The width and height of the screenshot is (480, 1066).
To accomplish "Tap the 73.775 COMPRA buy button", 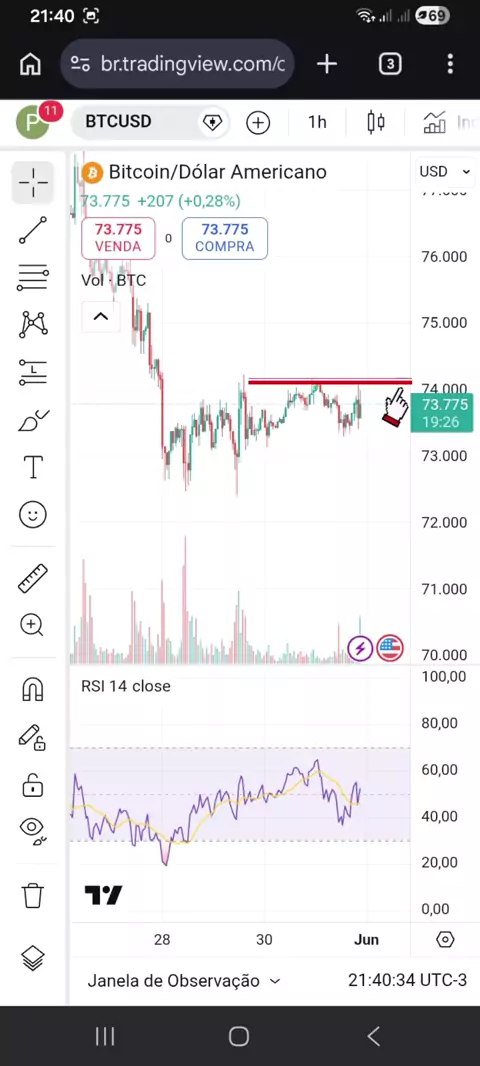I will (224, 238).
